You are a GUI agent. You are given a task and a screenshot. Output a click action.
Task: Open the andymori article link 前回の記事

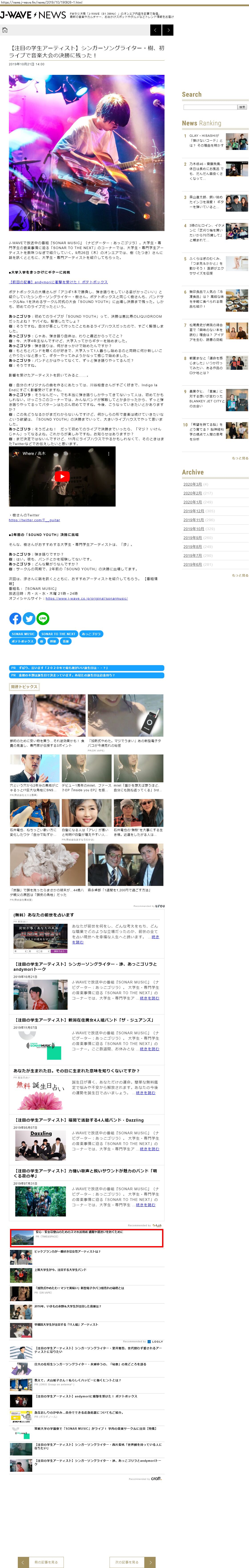click(x=58, y=282)
